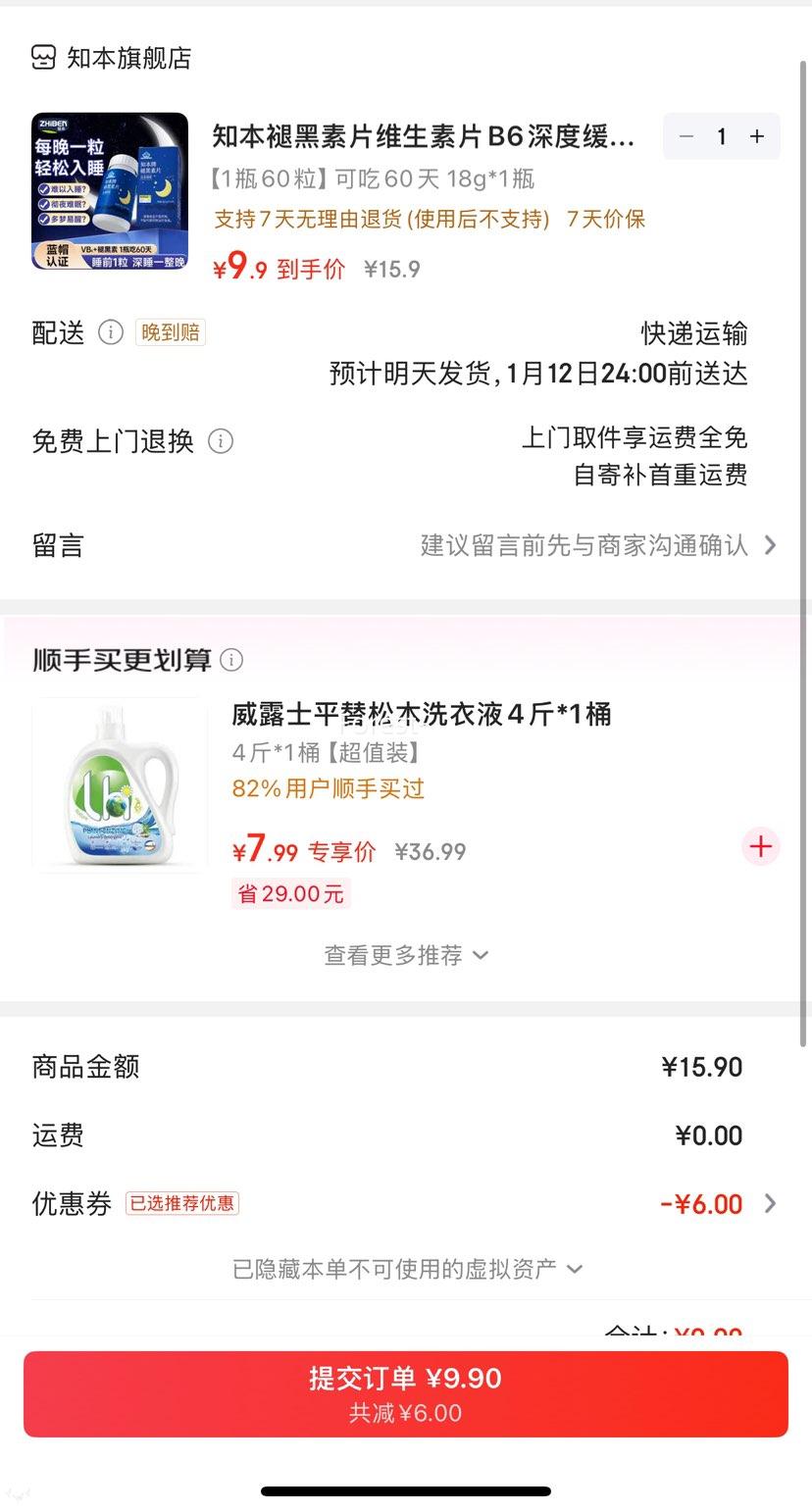Submit the order with 提交订单 ¥9.90
Screen dimensions: 812x1512
point(406,1393)
